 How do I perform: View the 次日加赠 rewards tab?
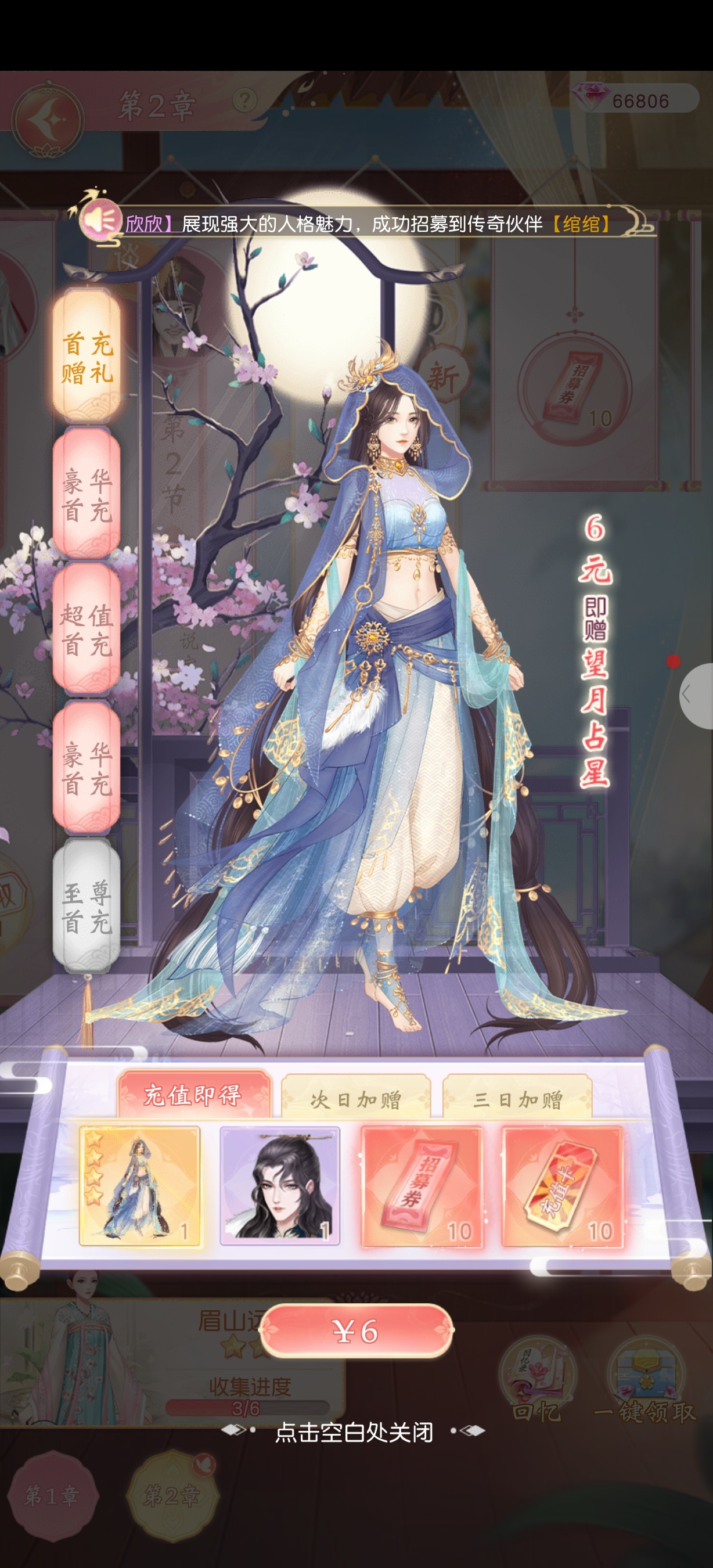[356, 1099]
